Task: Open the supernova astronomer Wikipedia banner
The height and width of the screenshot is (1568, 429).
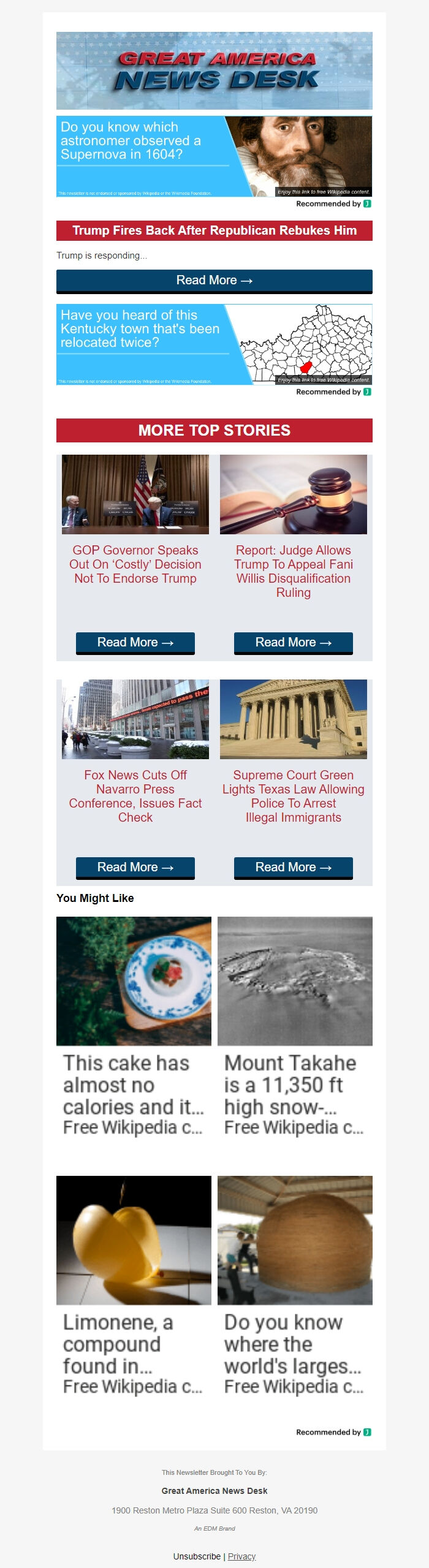Action: tap(214, 156)
